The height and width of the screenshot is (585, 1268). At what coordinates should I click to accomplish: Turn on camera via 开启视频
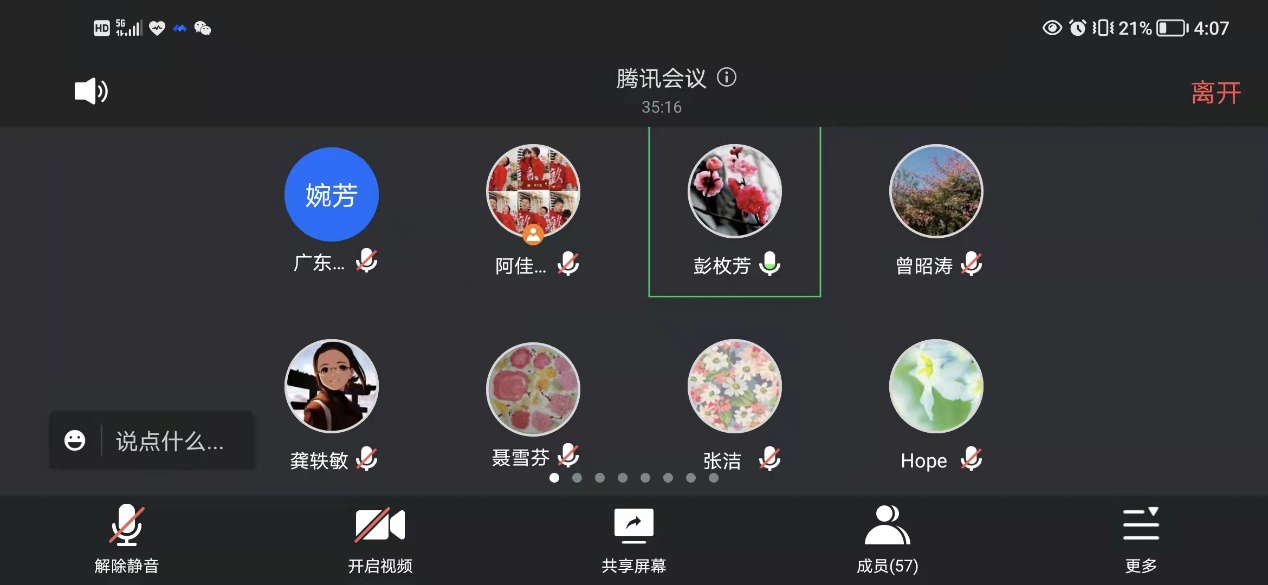[x=380, y=539]
